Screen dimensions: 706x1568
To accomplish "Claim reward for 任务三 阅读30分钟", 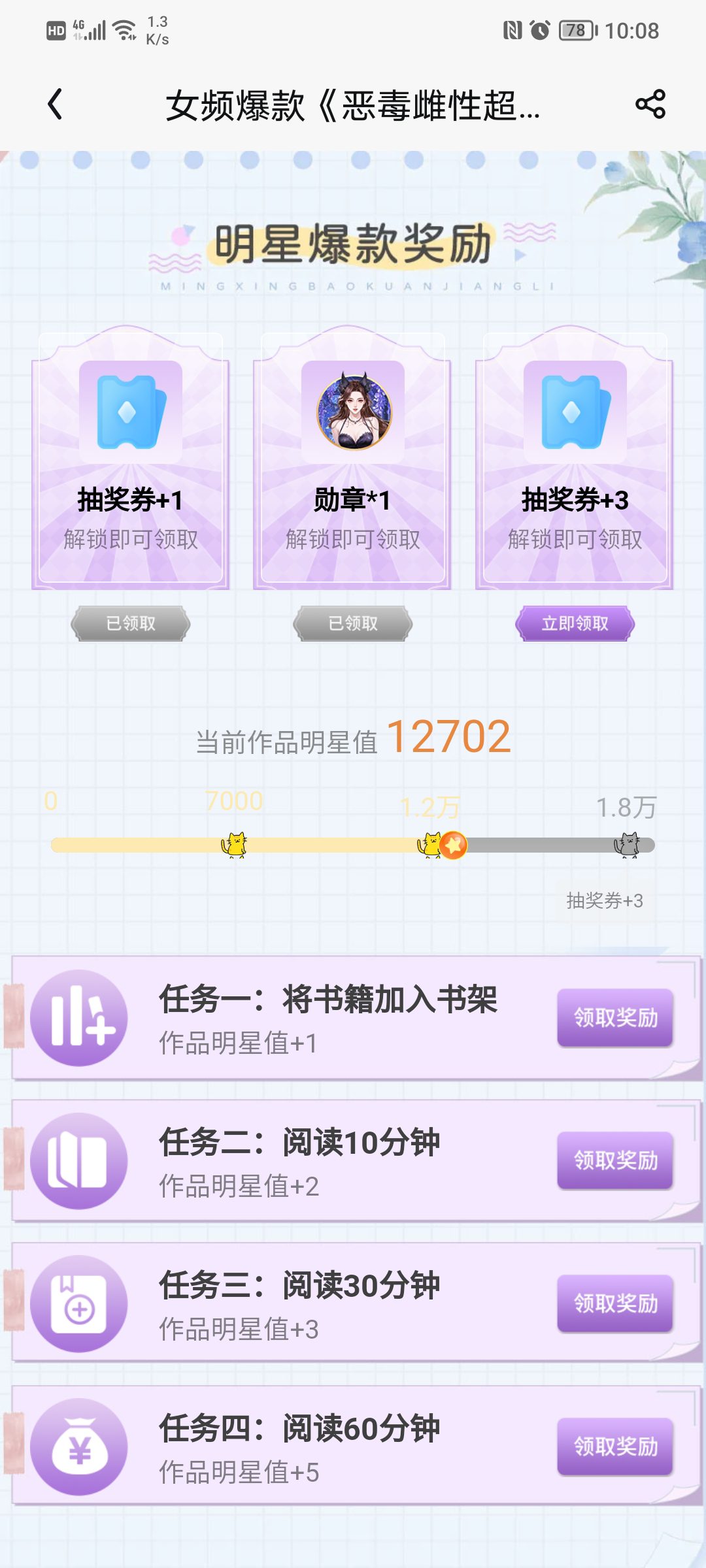I will pyautogui.click(x=614, y=1303).
